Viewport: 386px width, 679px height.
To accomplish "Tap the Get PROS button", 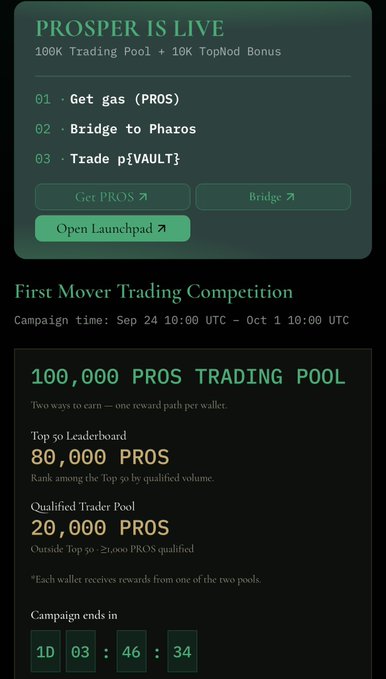I will click(112, 197).
